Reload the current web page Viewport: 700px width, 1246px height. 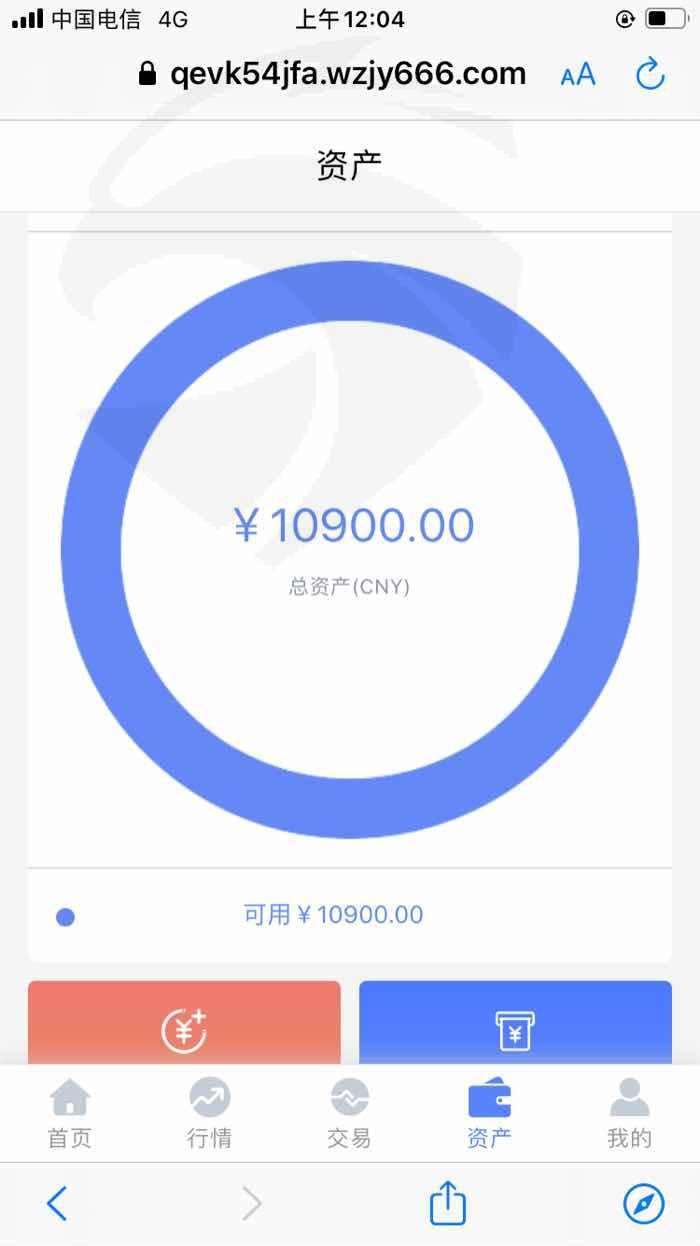coord(651,73)
